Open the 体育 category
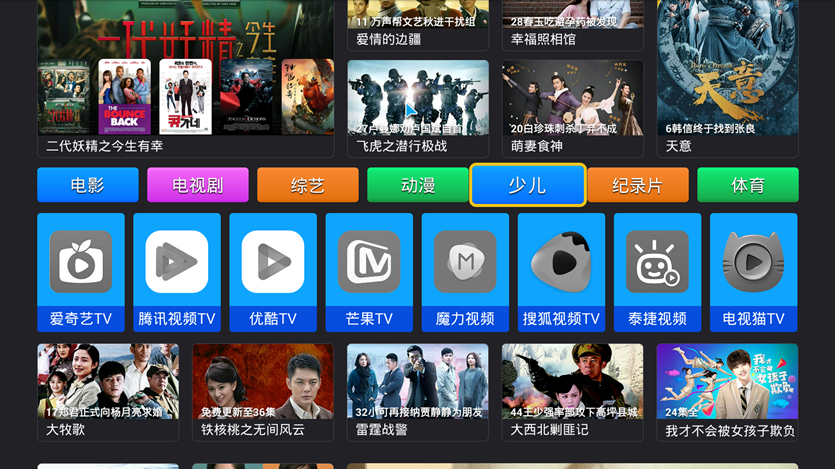This screenshot has width=835, height=469. click(x=747, y=185)
